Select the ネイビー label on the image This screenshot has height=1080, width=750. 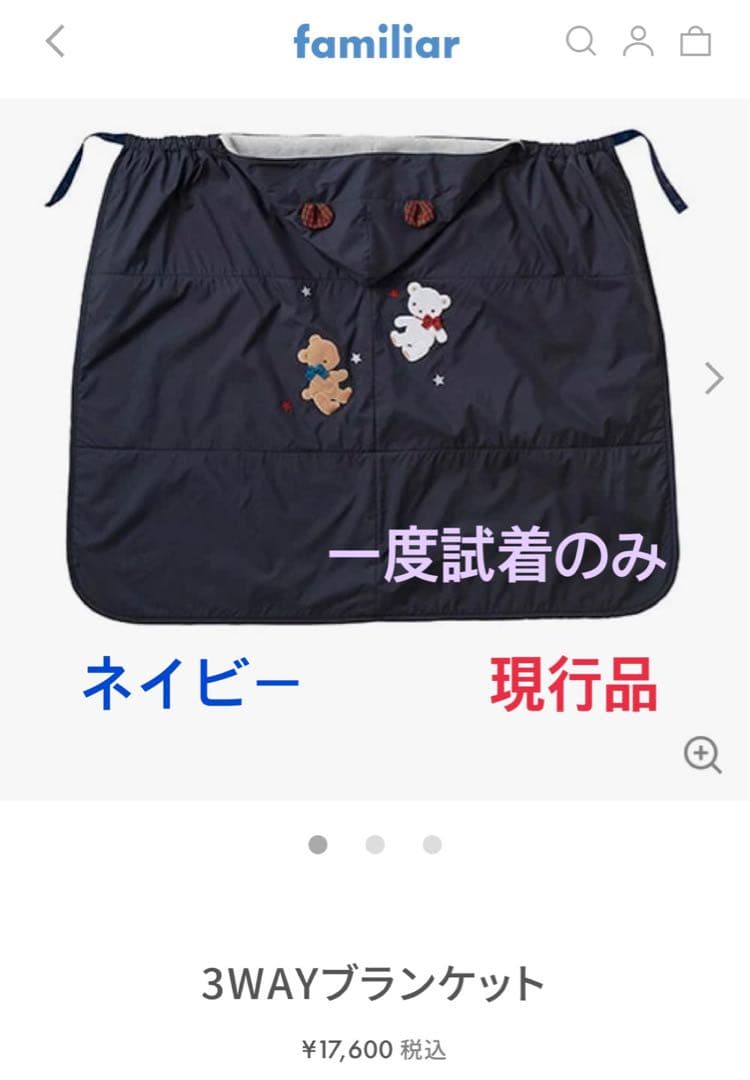(x=193, y=680)
